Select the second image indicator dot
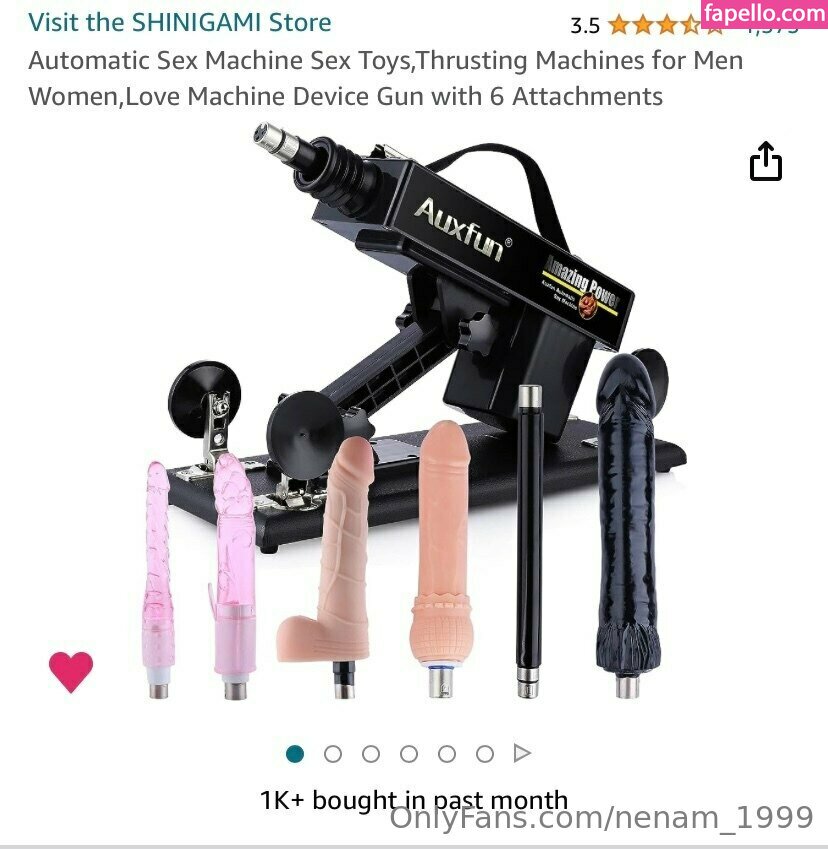Image resolution: width=828 pixels, height=849 pixels. point(333,754)
